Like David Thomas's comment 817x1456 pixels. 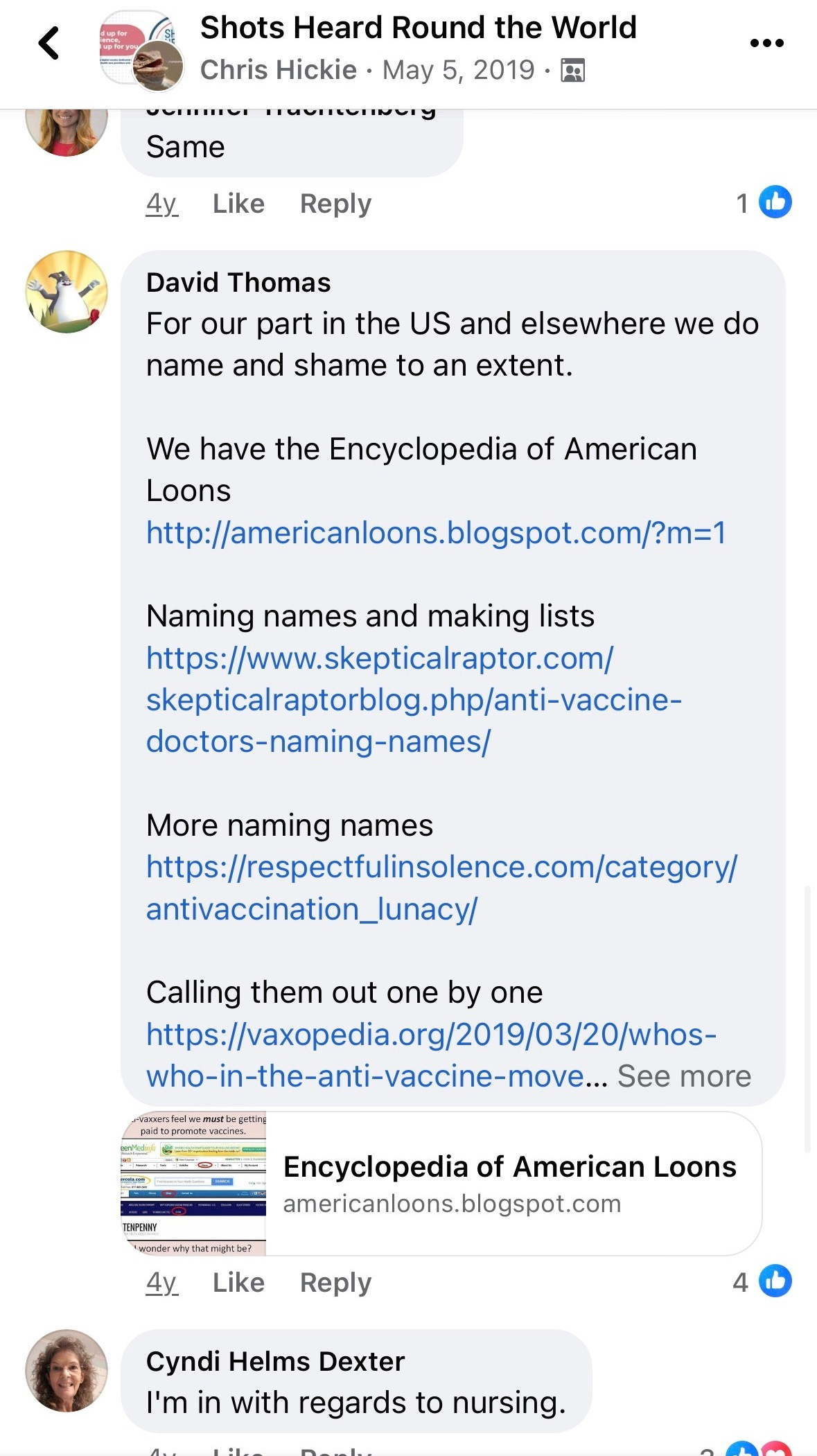point(238,1283)
